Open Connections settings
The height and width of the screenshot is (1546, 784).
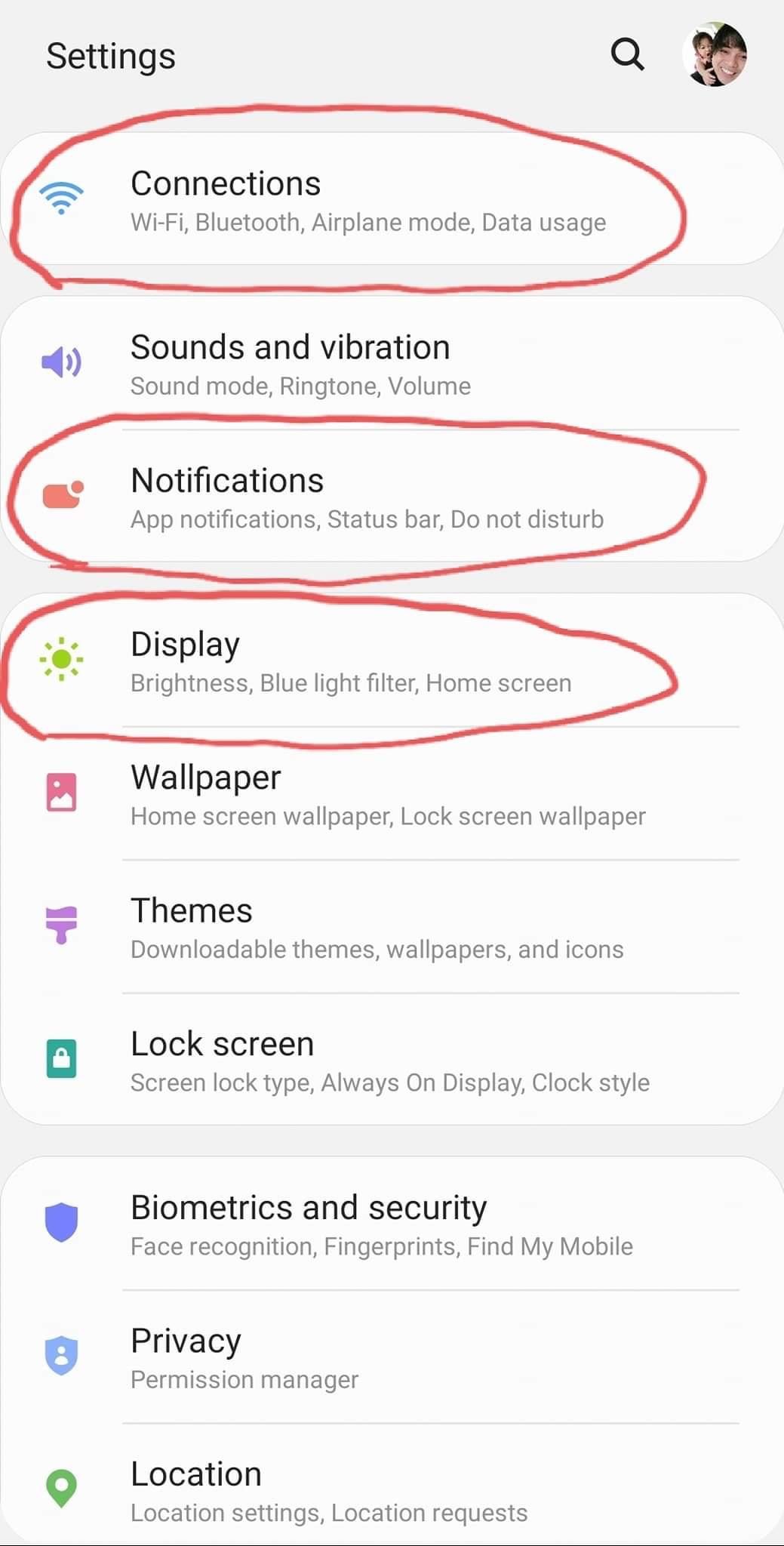pos(368,201)
